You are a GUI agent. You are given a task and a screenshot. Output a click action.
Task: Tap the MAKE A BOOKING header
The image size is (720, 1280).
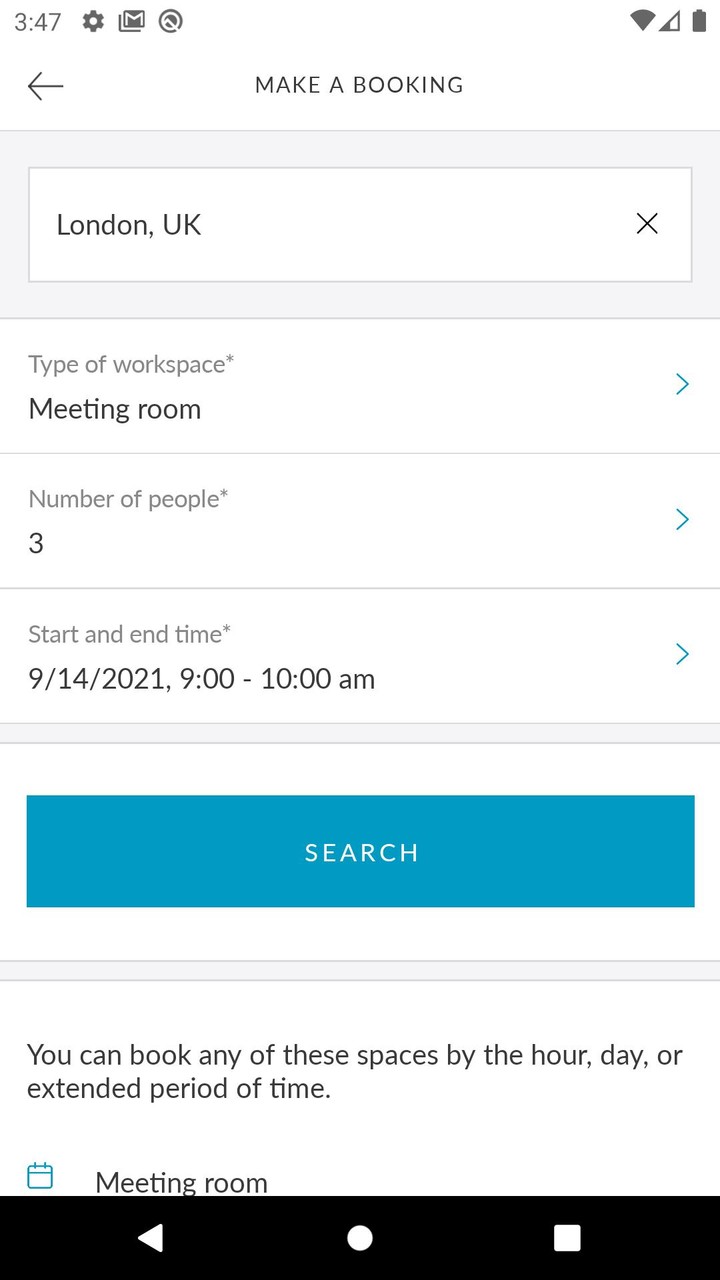tap(360, 85)
